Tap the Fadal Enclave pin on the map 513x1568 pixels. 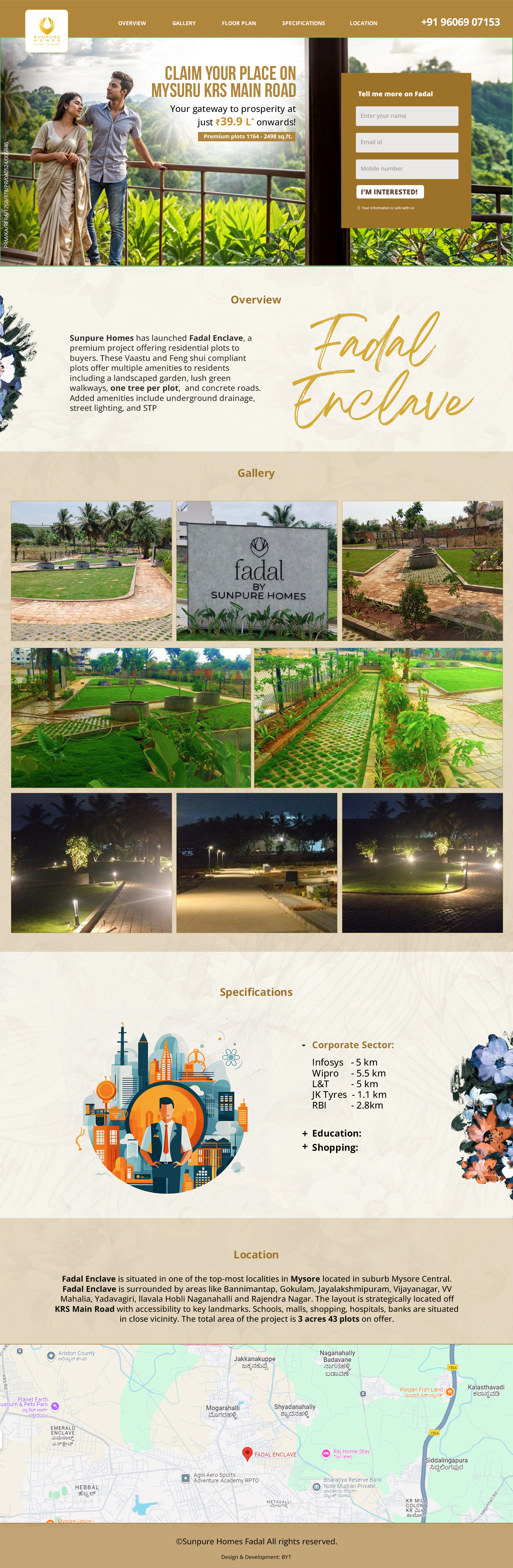pos(247,1454)
